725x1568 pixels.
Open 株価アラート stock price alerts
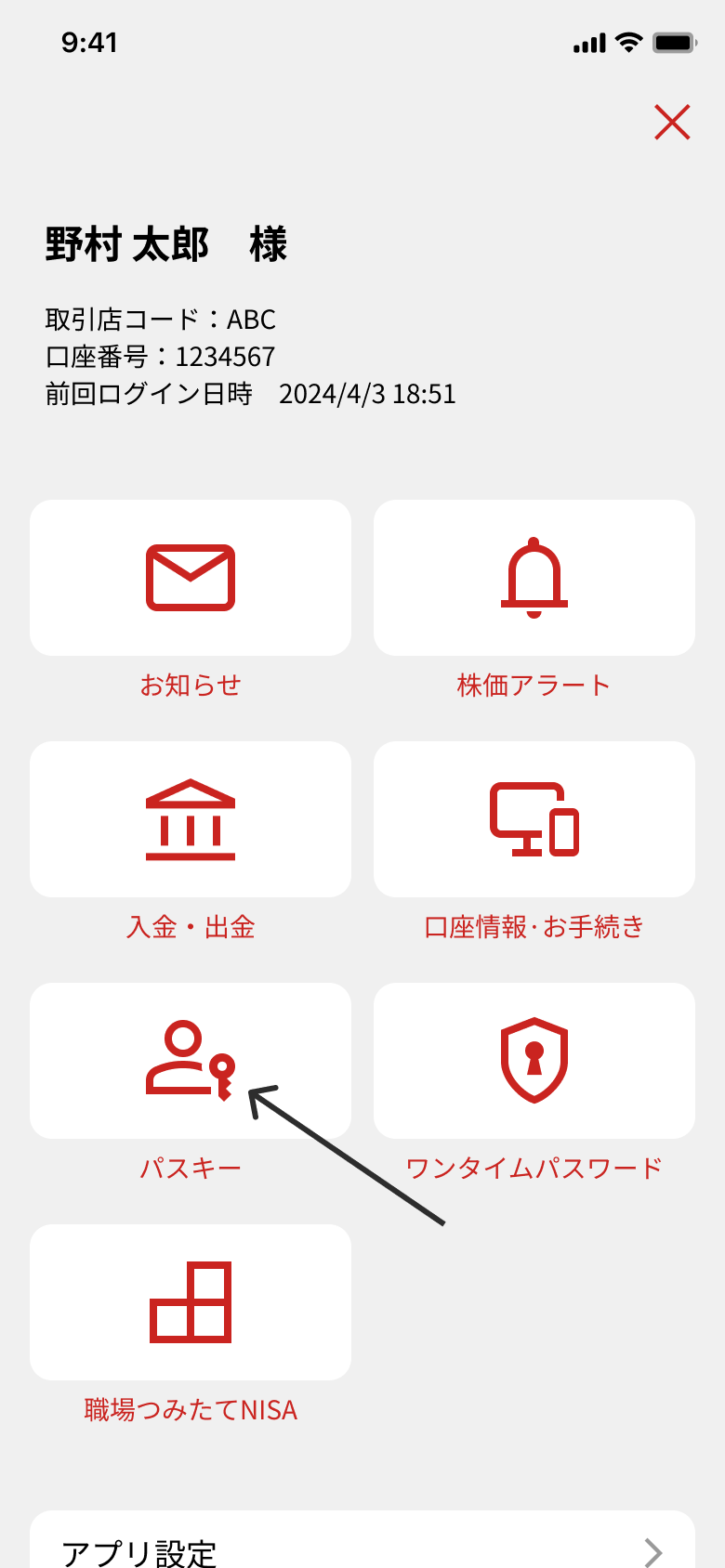pos(534,578)
